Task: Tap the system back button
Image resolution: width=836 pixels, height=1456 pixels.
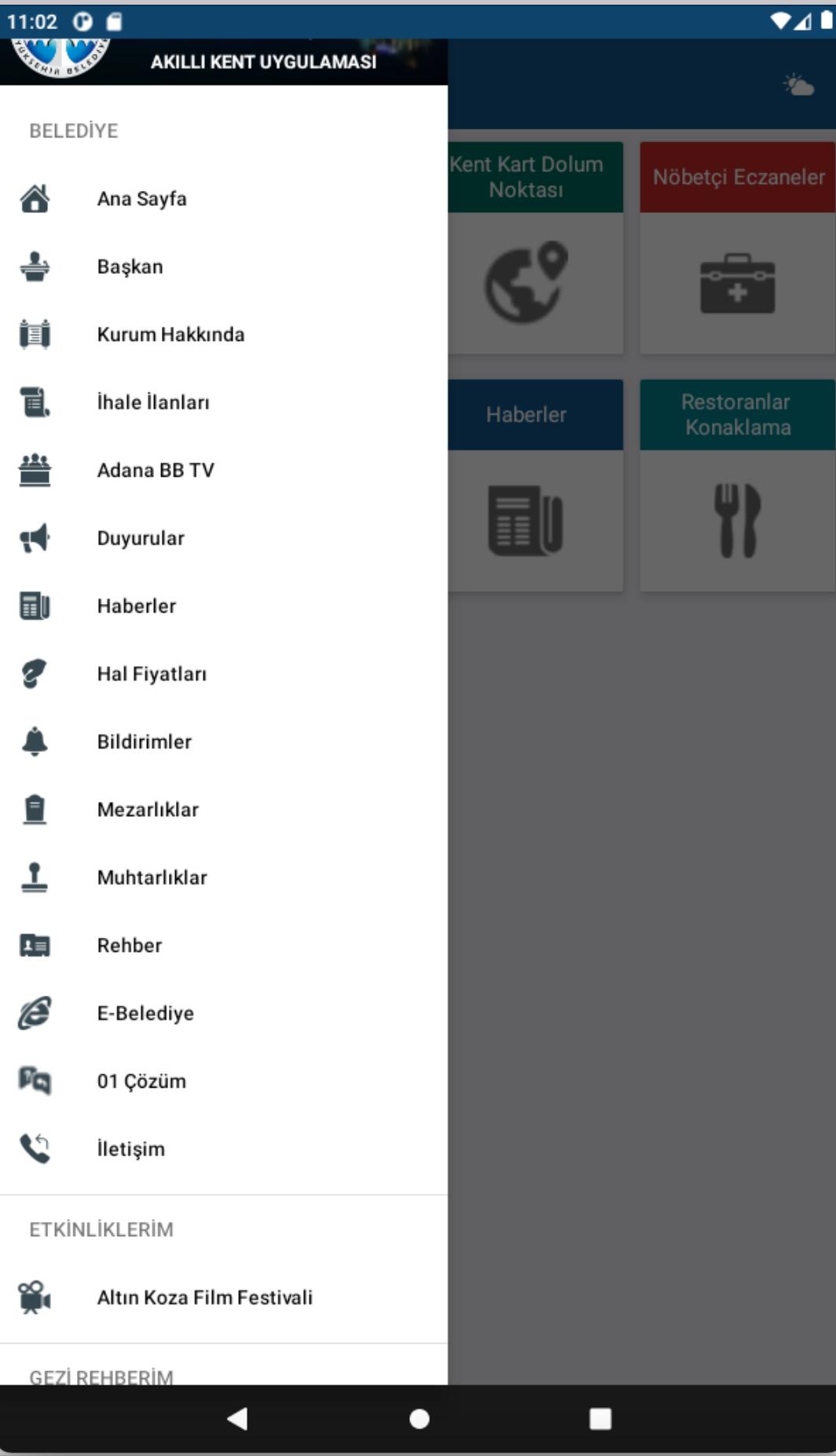Action: [x=237, y=1418]
